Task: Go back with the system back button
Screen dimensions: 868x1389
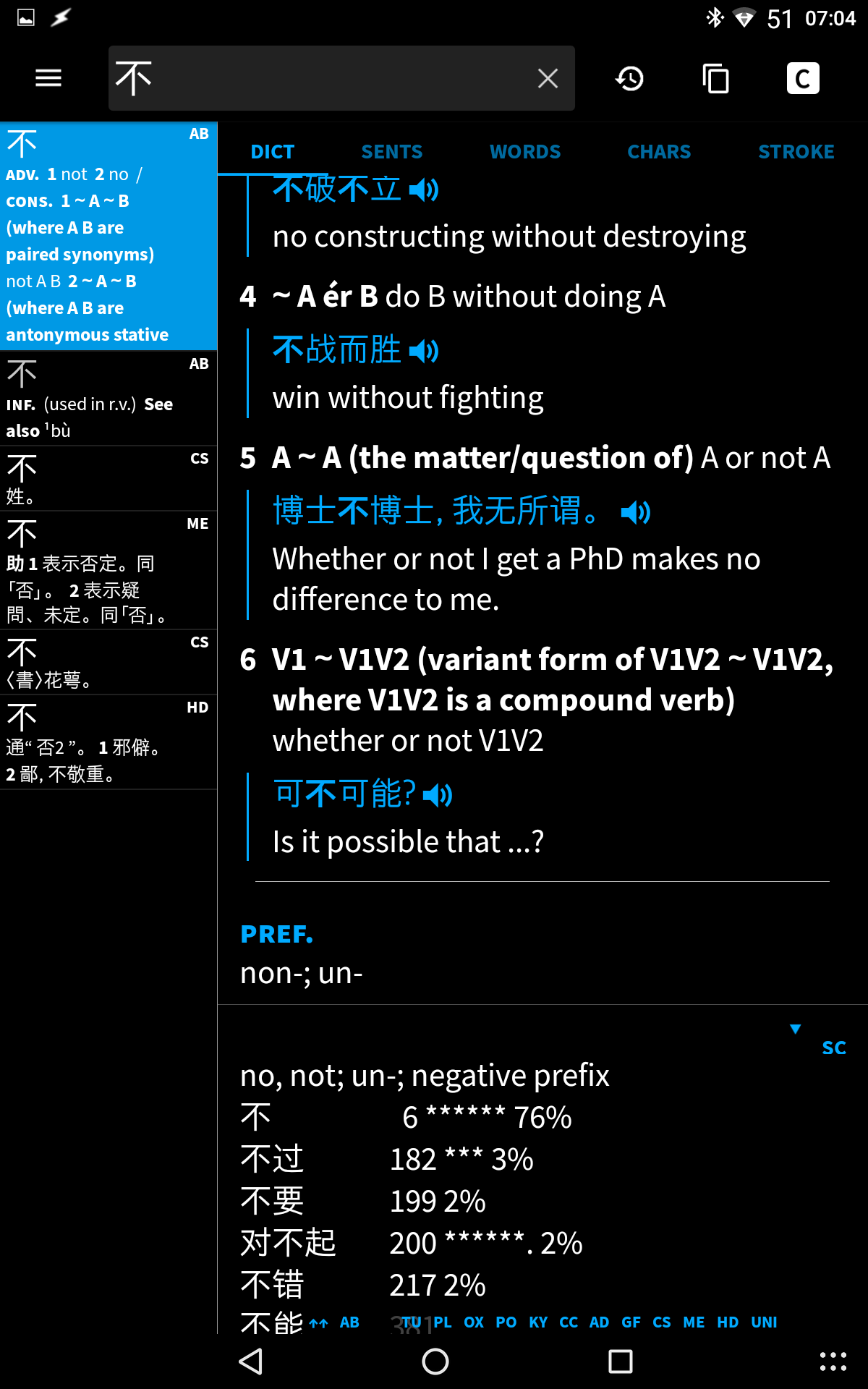Action: (x=251, y=1362)
